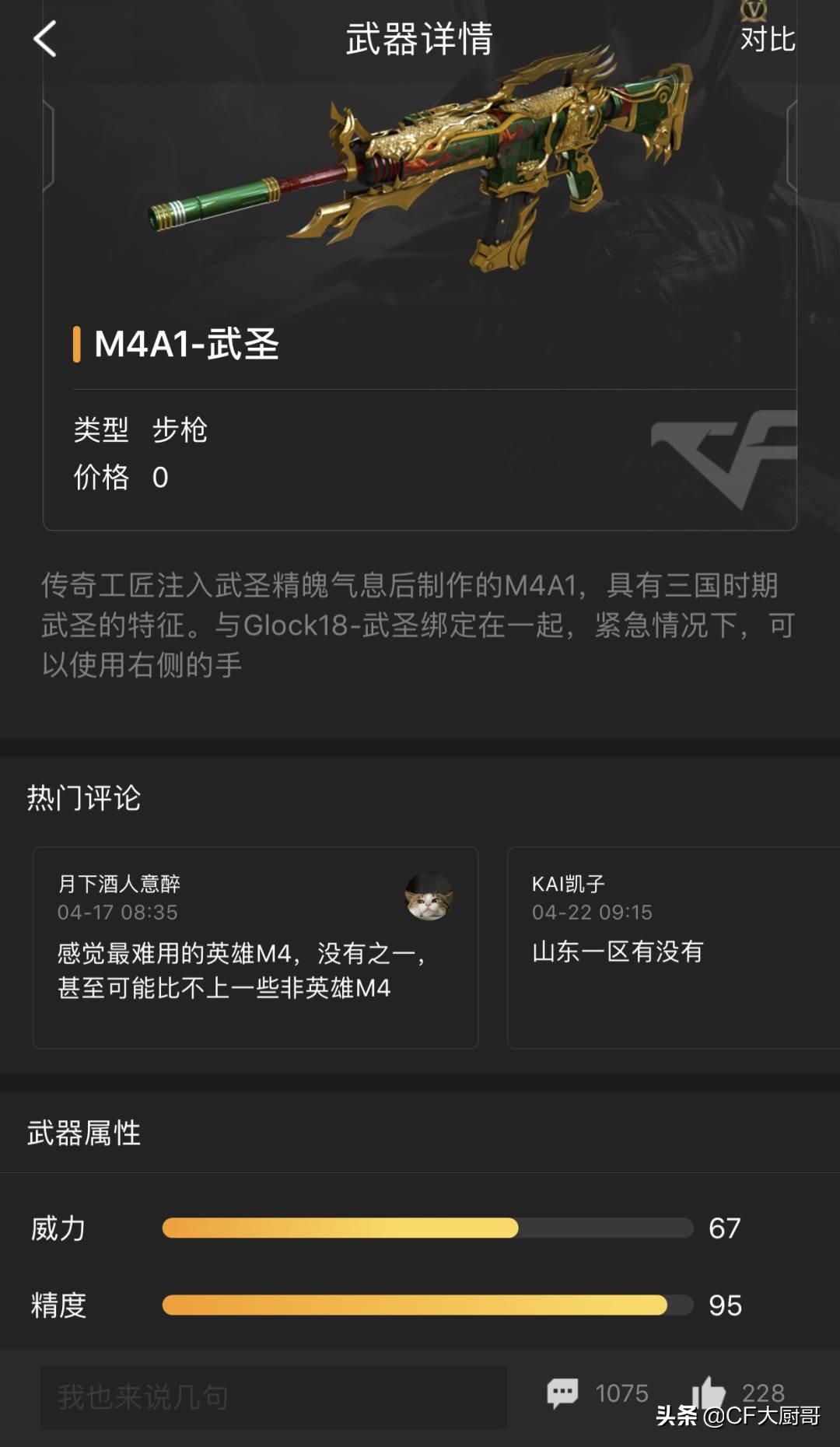Tap the 我也来说几句 comment field
840x1447 pixels.
[273, 1396]
